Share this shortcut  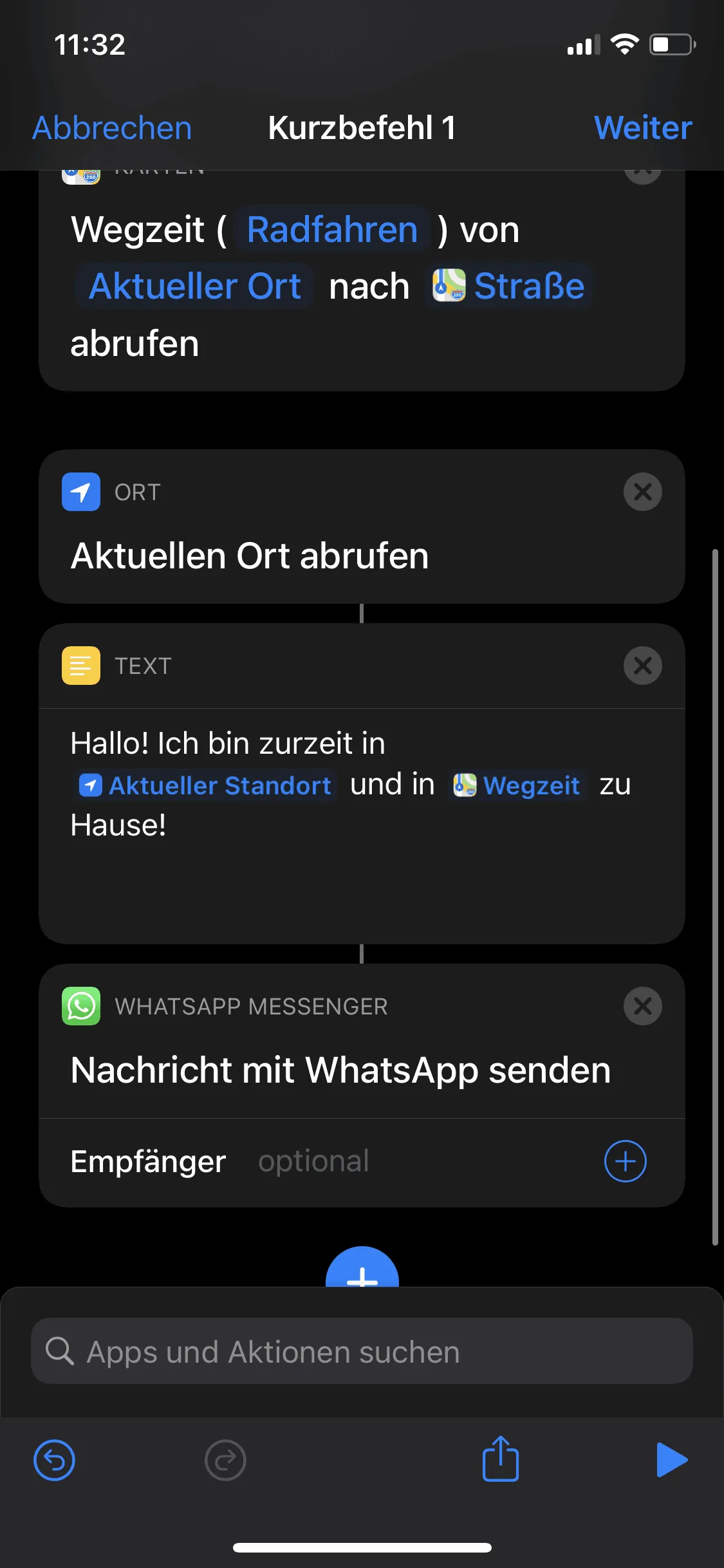(501, 1460)
